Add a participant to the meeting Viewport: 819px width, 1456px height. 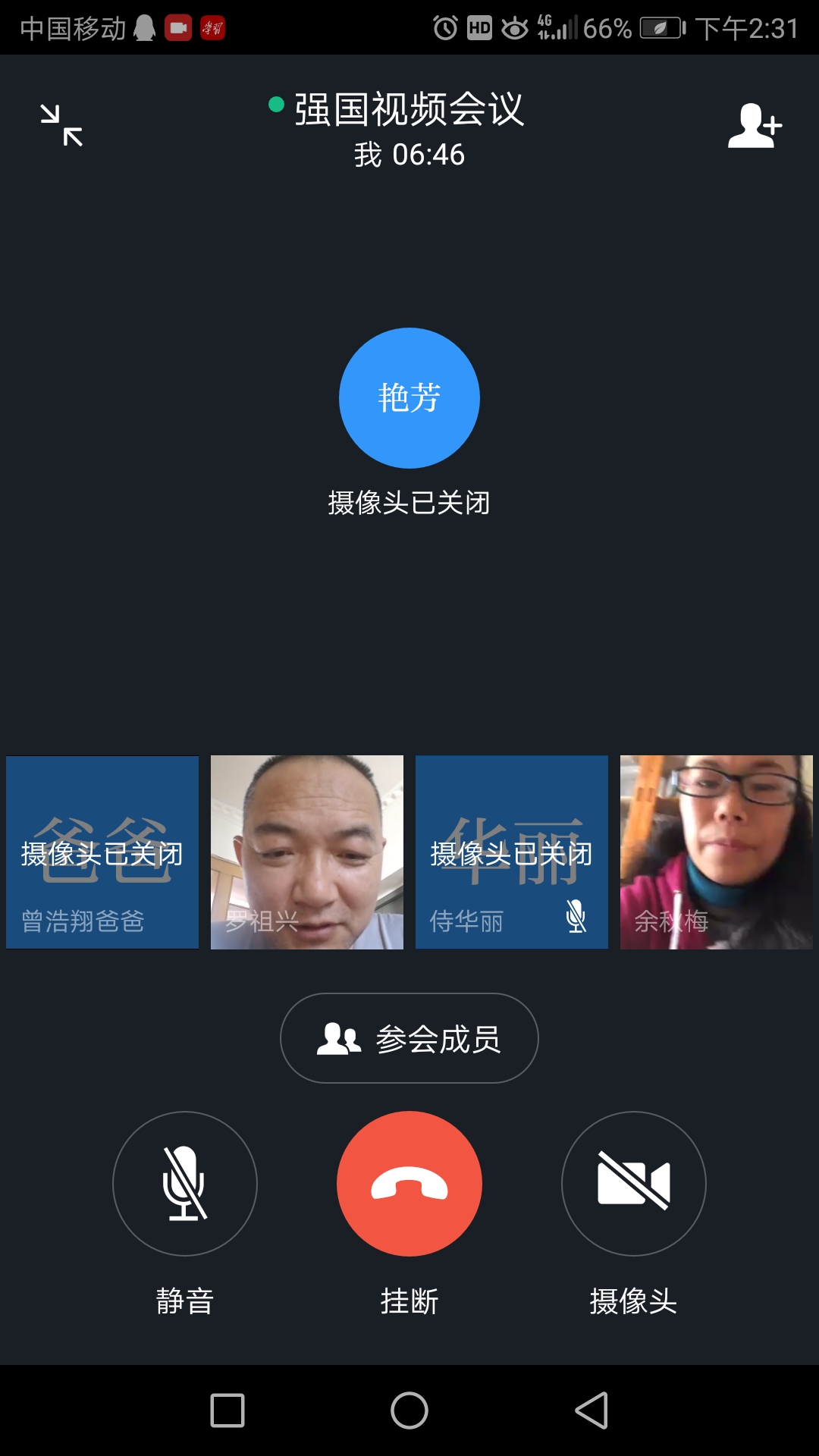[x=755, y=125]
